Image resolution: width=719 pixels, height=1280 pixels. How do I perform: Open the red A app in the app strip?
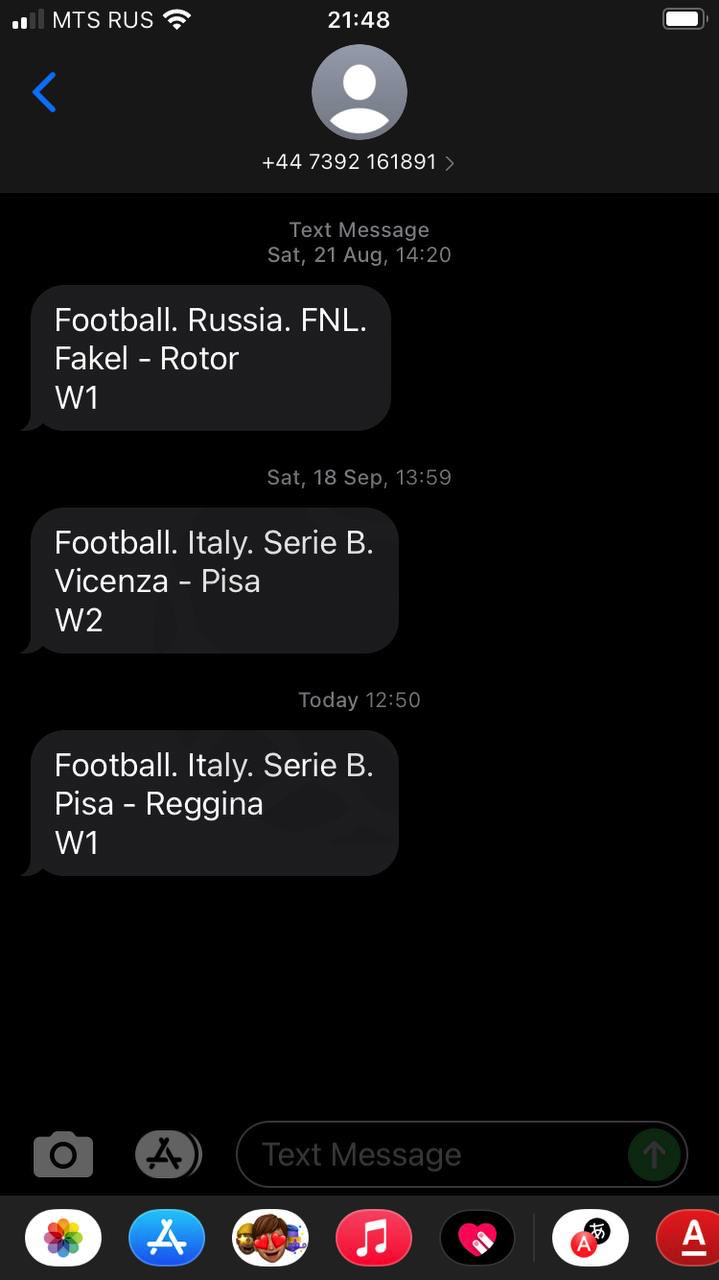(689, 1238)
